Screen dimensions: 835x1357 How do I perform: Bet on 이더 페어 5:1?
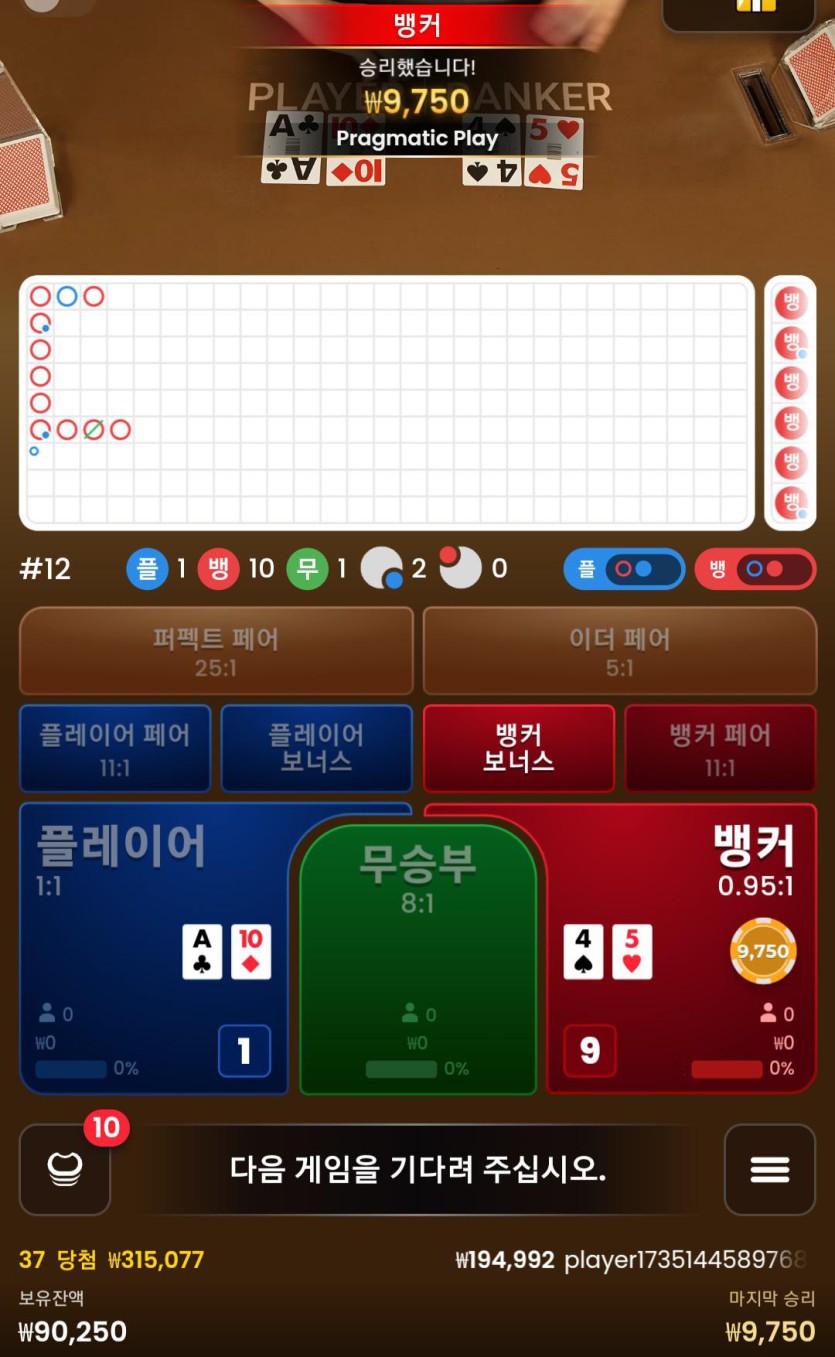click(x=619, y=651)
